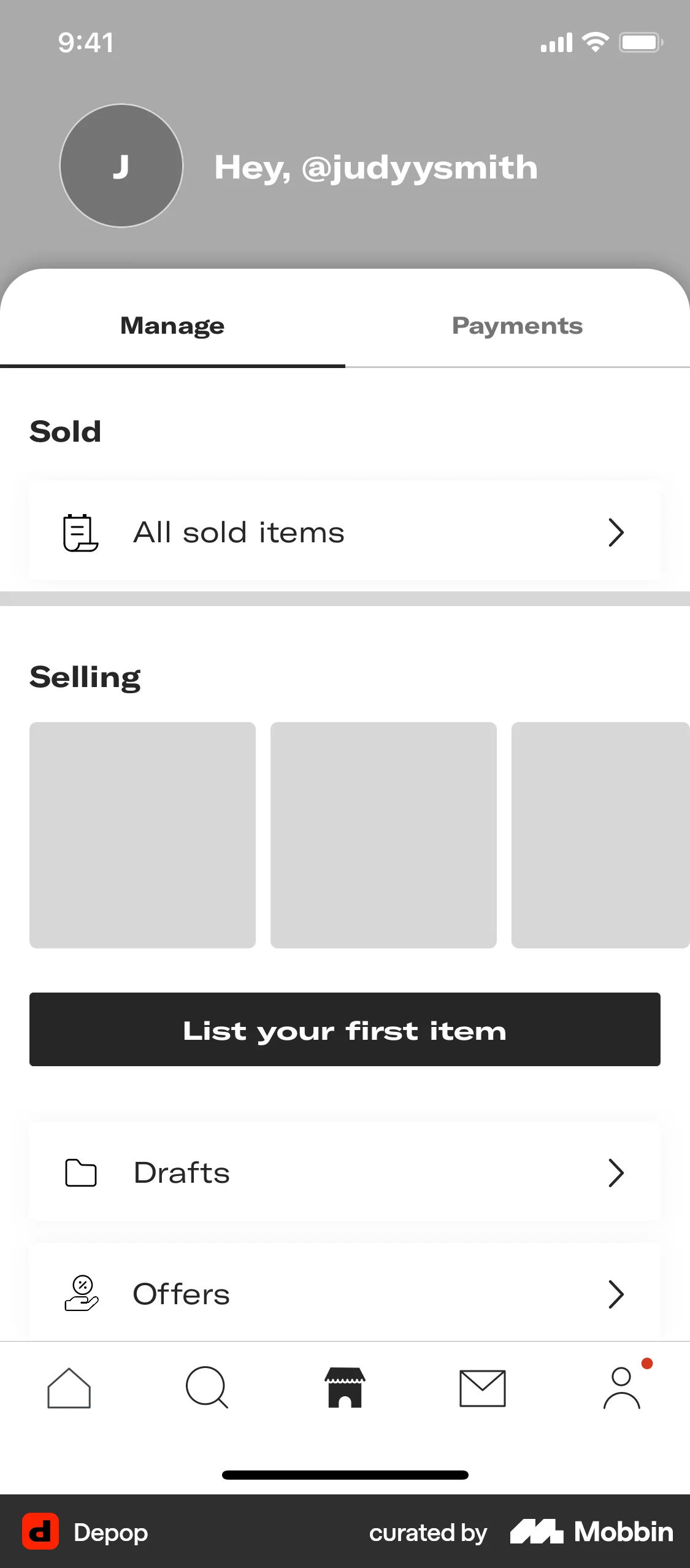The height and width of the screenshot is (1568, 690).
Task: Select the Drafts folder icon
Action: [82, 1173]
